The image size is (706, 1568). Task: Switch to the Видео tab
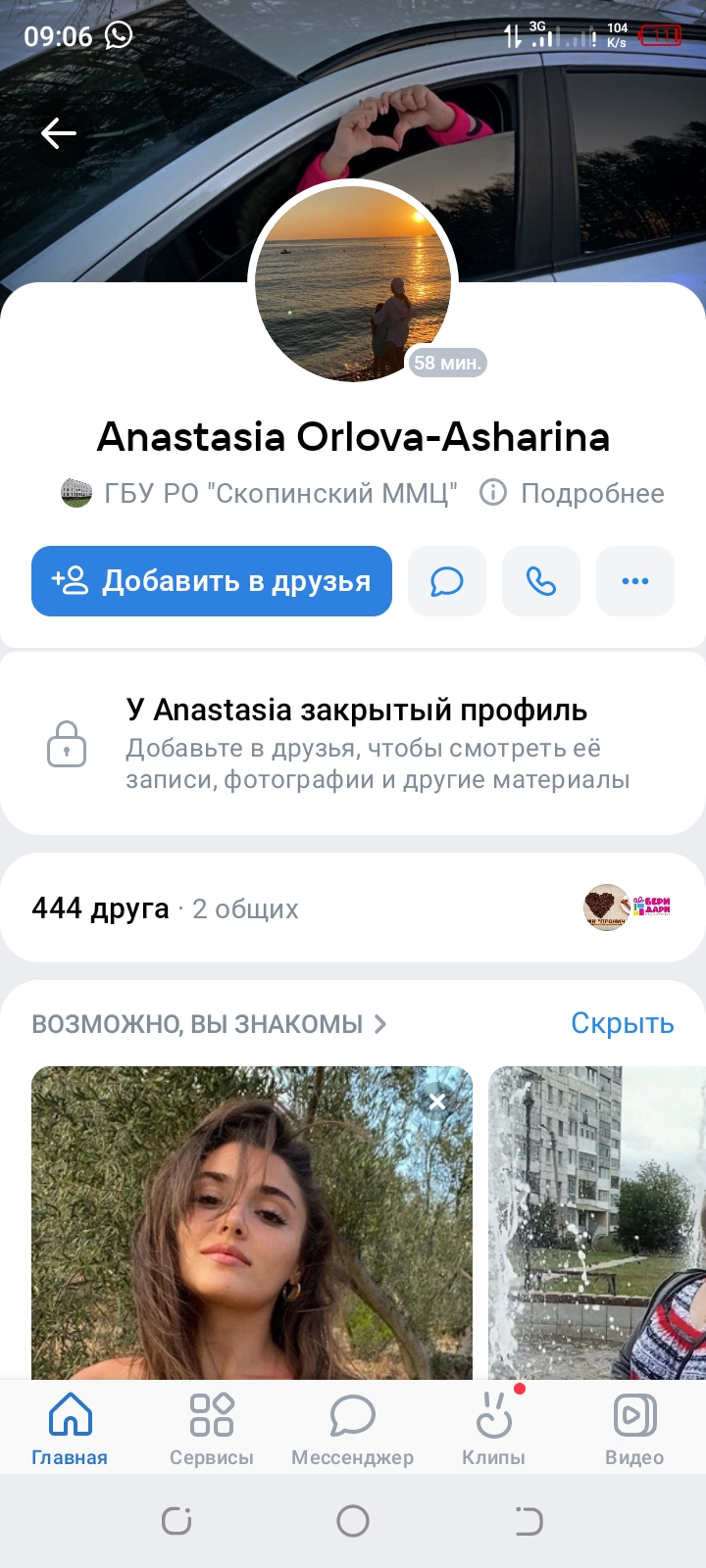(634, 1429)
